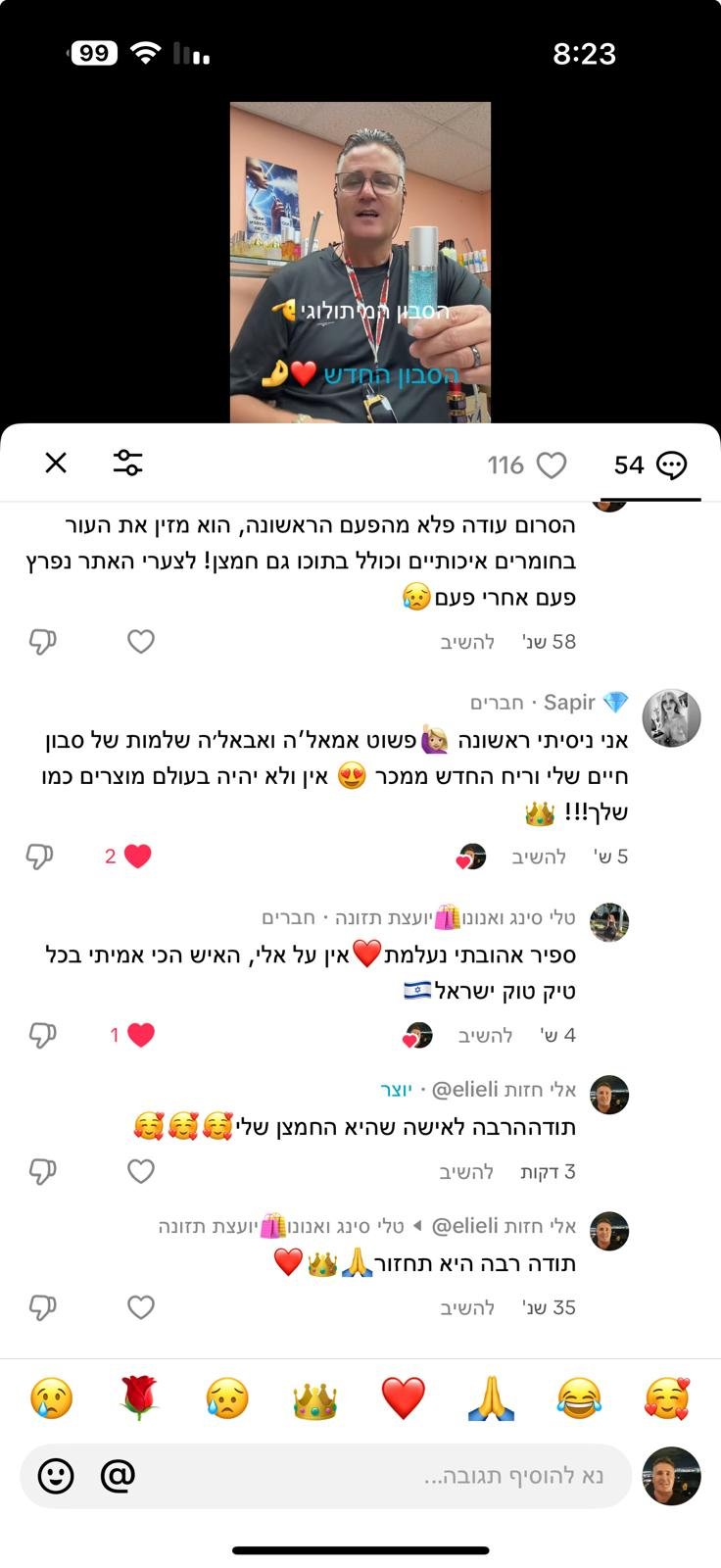The width and height of the screenshot is (721, 1568).
Task: Like the 3 דקות creator comment
Action: coord(141,1171)
